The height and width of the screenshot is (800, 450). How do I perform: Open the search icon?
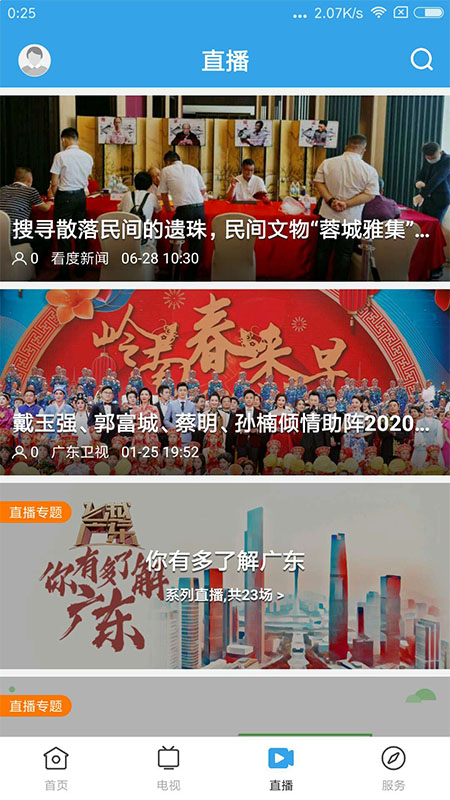(x=421, y=60)
